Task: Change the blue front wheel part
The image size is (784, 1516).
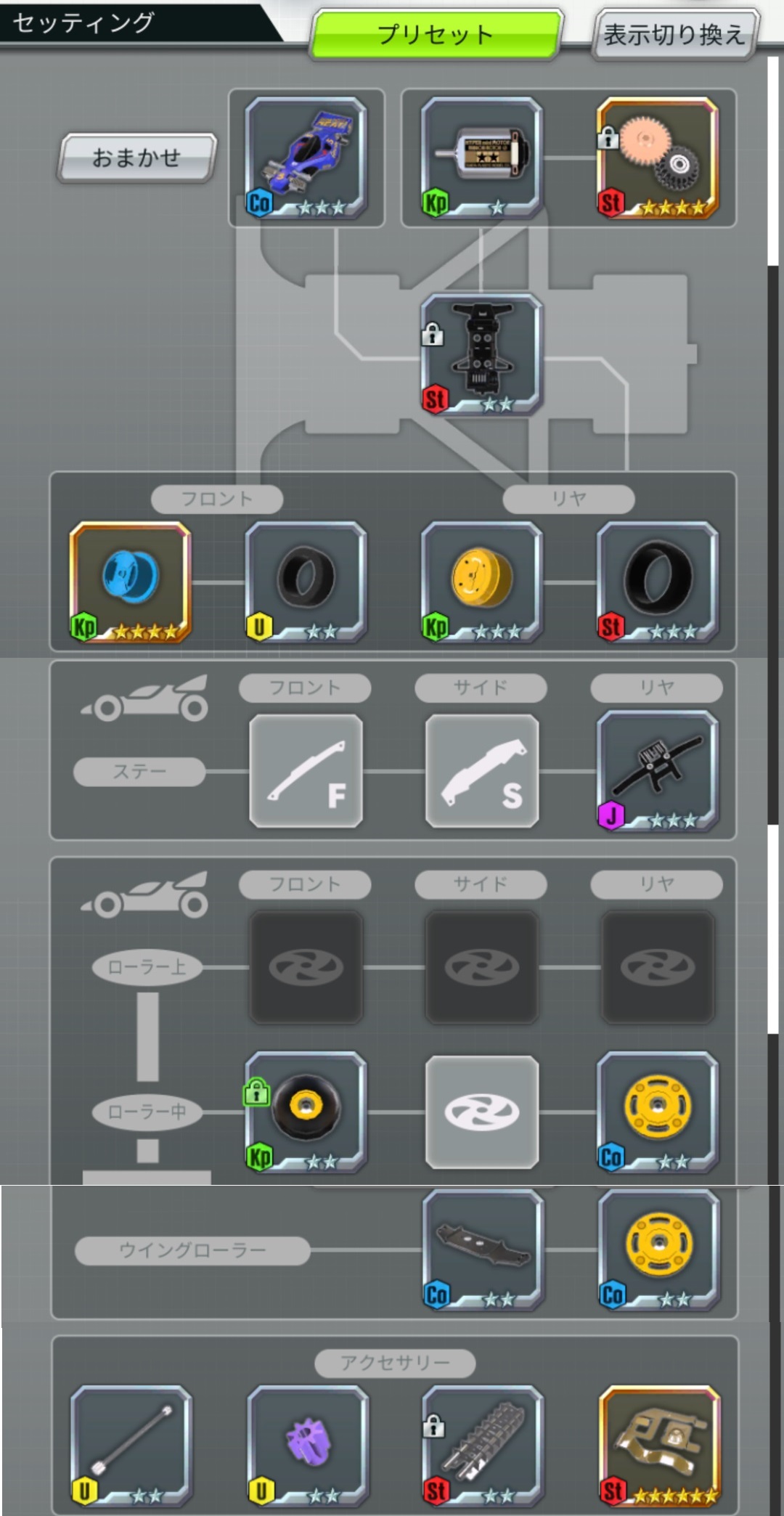Action: click(130, 582)
